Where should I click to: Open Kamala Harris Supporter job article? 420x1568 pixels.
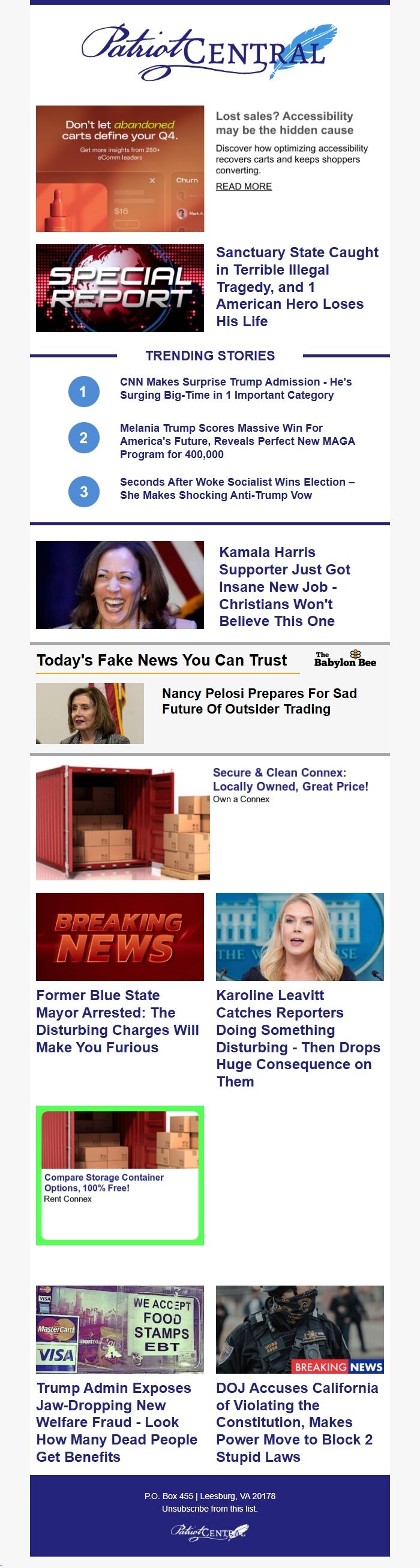click(x=284, y=586)
